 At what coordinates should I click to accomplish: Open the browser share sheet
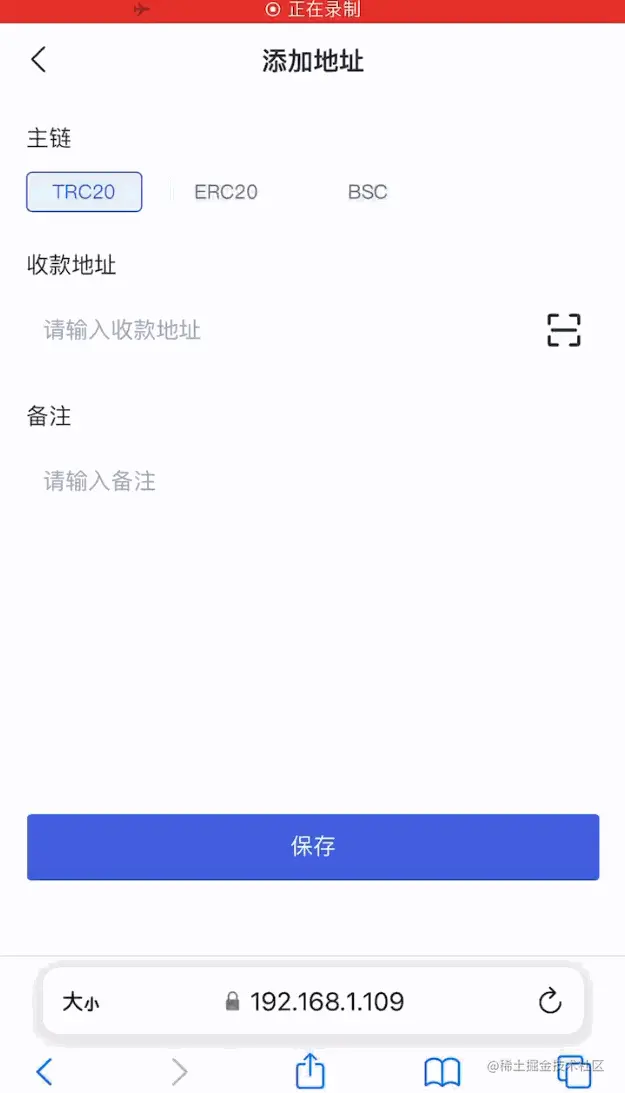click(x=311, y=1071)
